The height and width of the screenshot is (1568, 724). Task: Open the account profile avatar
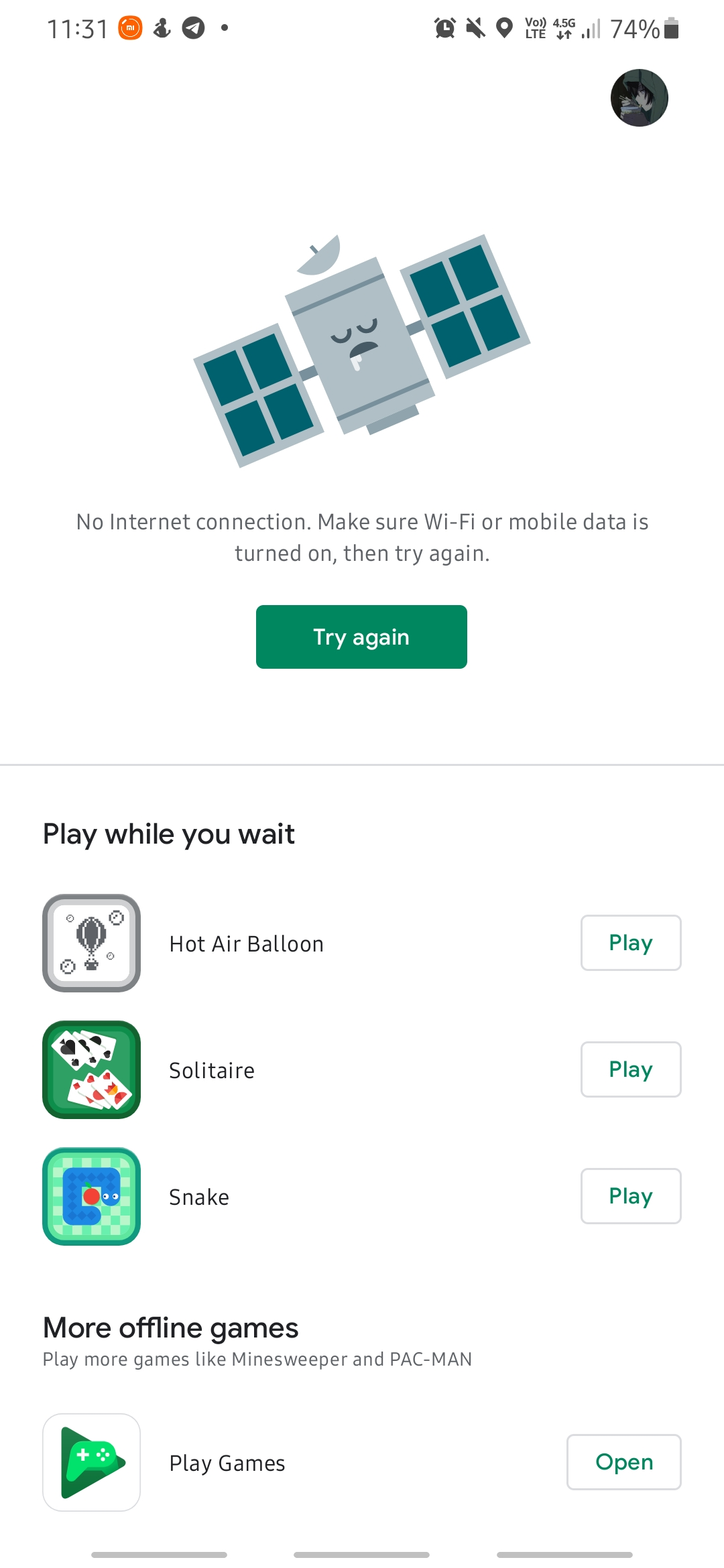click(x=639, y=98)
